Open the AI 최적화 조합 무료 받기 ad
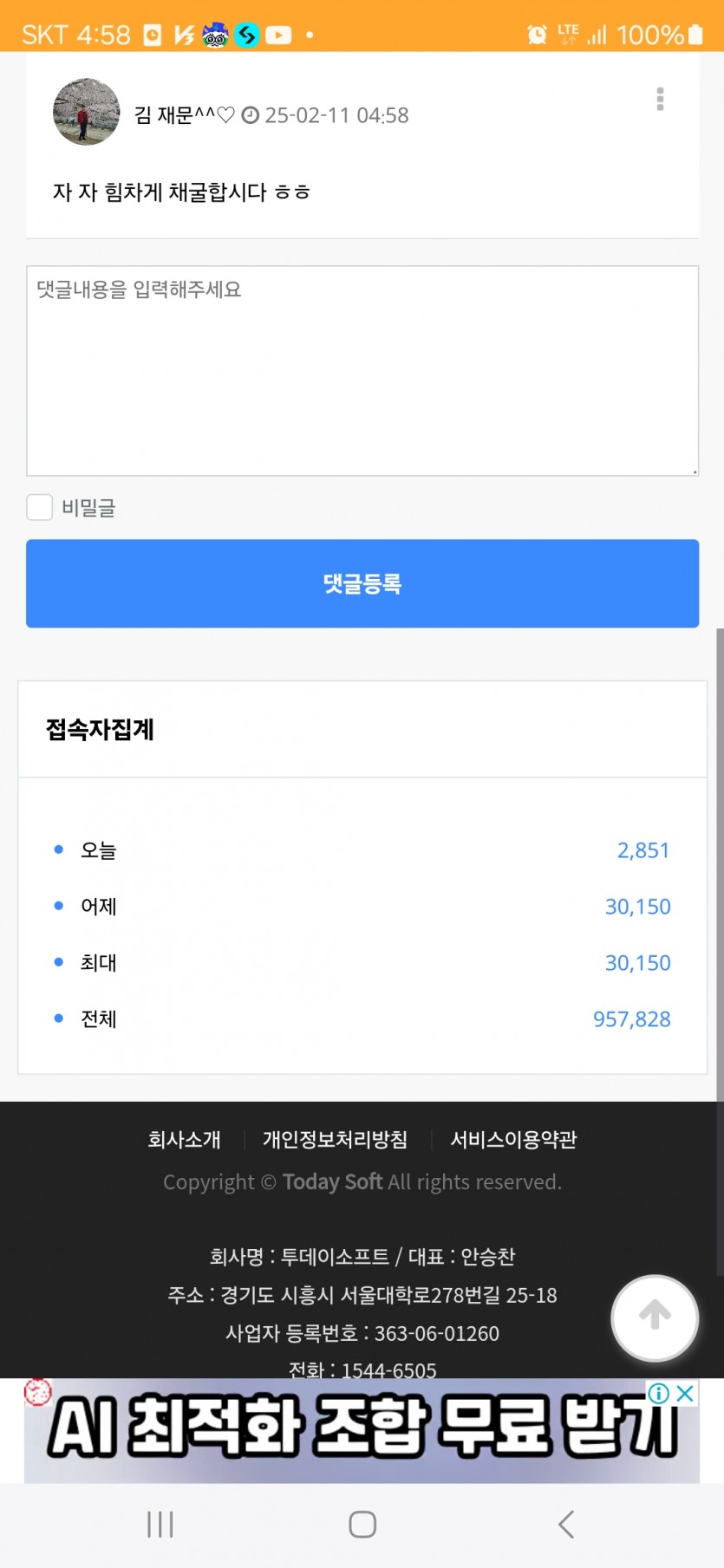This screenshot has height=1568, width=724. 362,1430
